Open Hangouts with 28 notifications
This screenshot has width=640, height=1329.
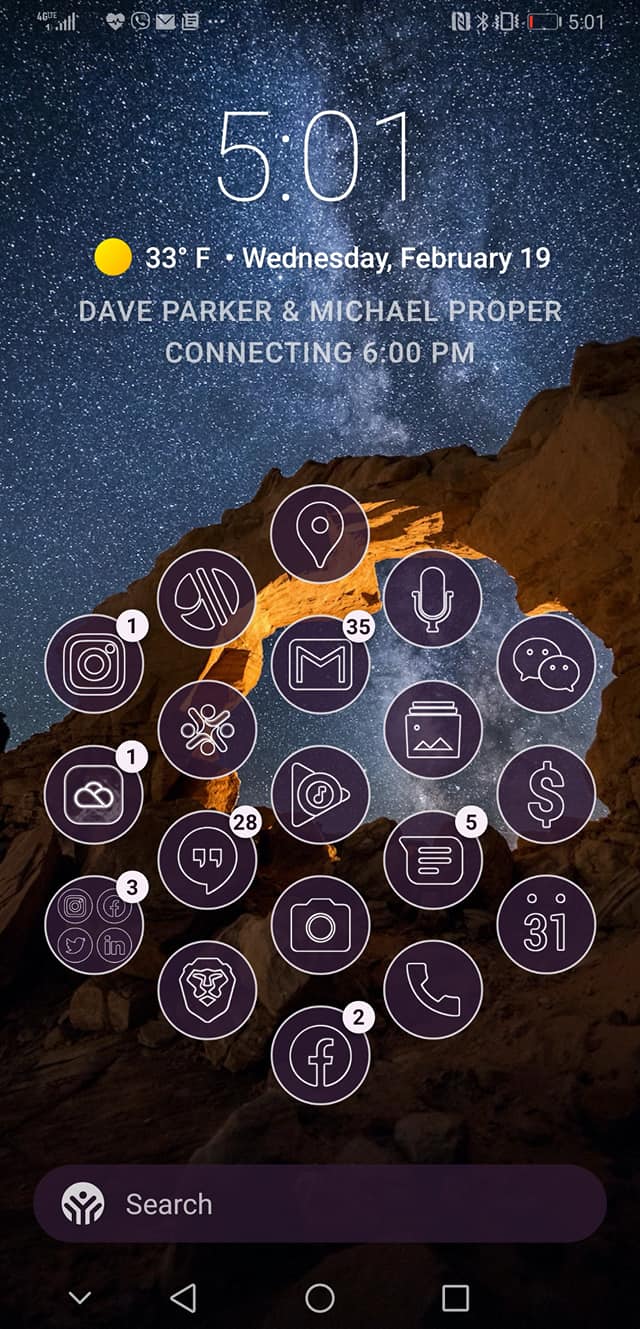click(x=207, y=859)
